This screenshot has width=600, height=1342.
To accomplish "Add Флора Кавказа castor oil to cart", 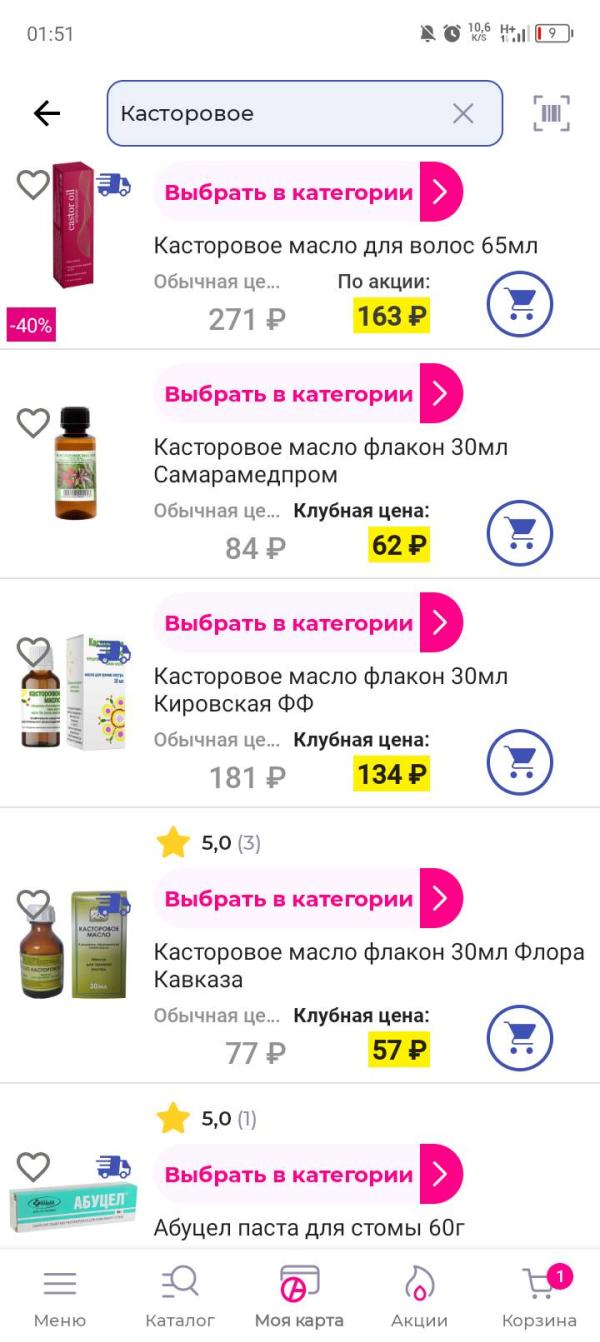I will coord(519,1038).
